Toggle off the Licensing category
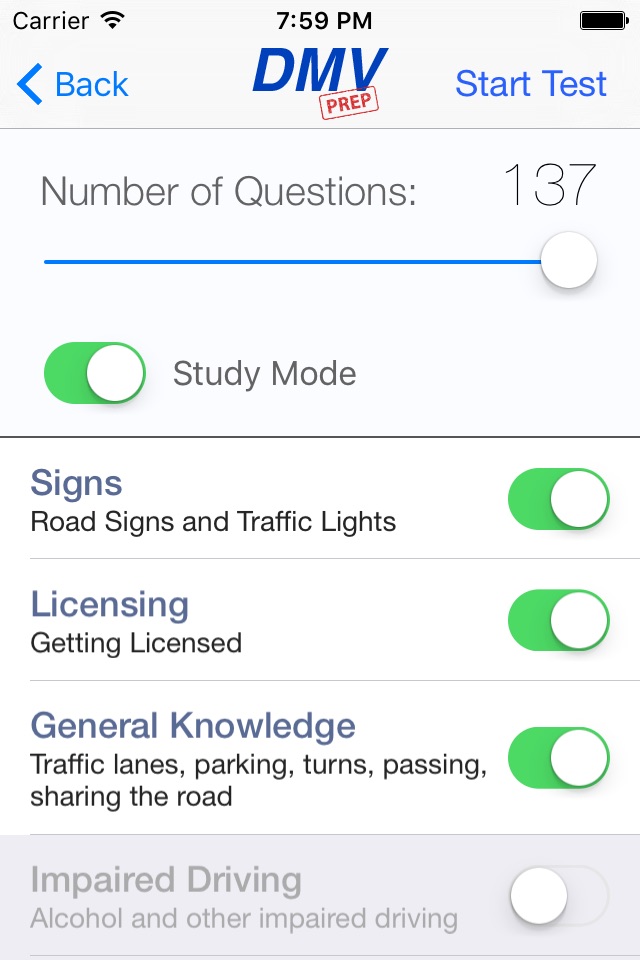 tap(559, 621)
